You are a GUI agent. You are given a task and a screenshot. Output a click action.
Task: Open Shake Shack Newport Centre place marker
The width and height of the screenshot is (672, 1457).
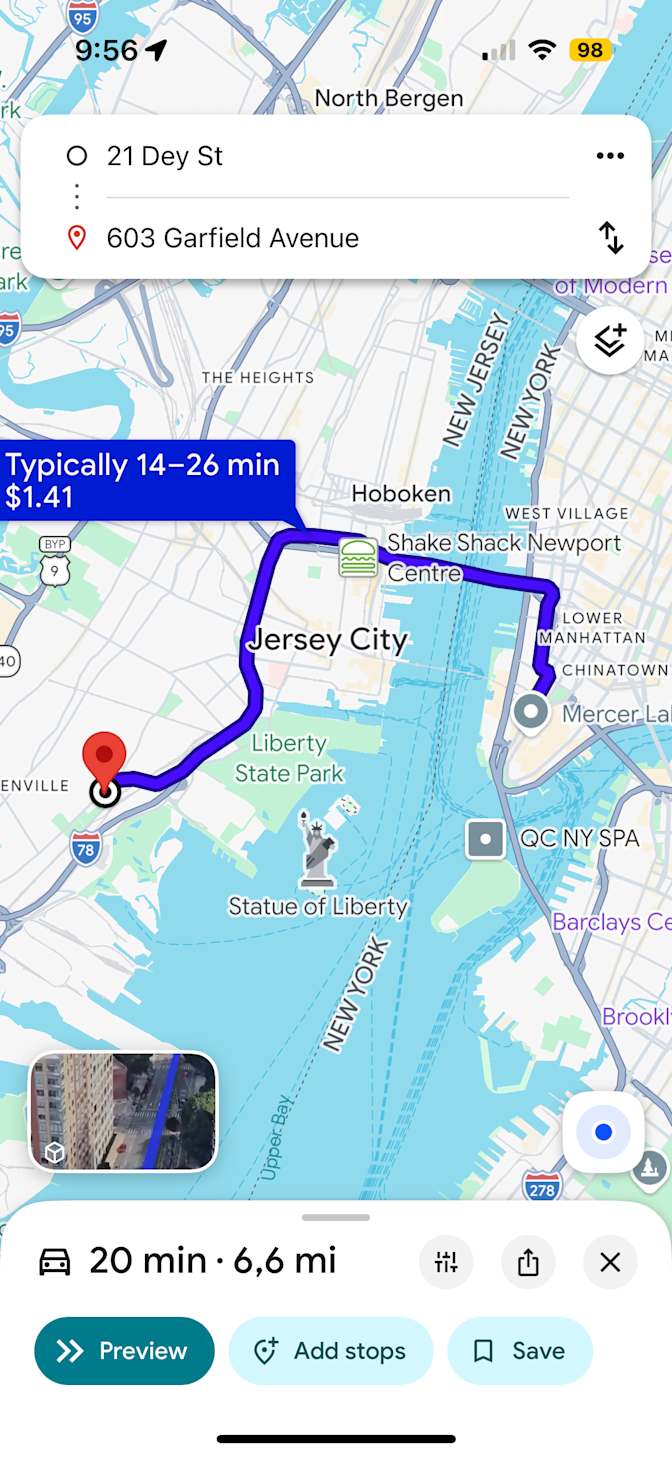click(358, 557)
